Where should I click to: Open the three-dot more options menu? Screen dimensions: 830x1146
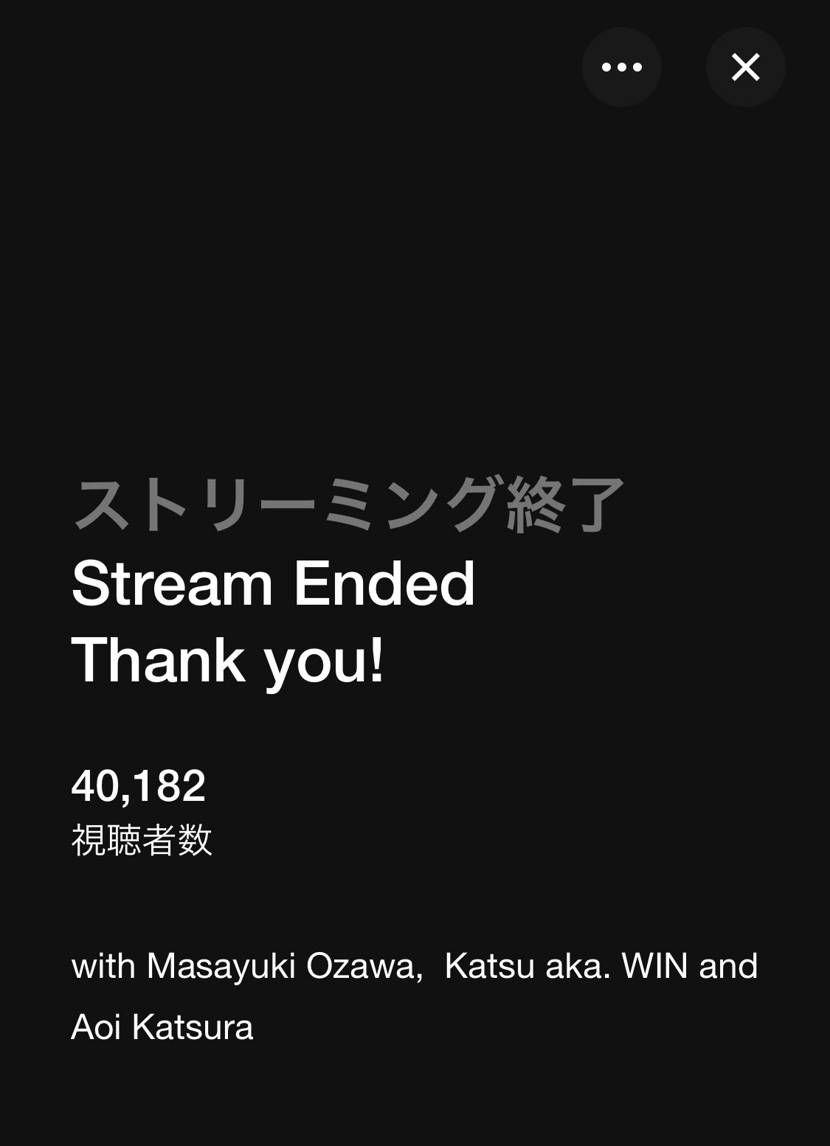coord(621,67)
